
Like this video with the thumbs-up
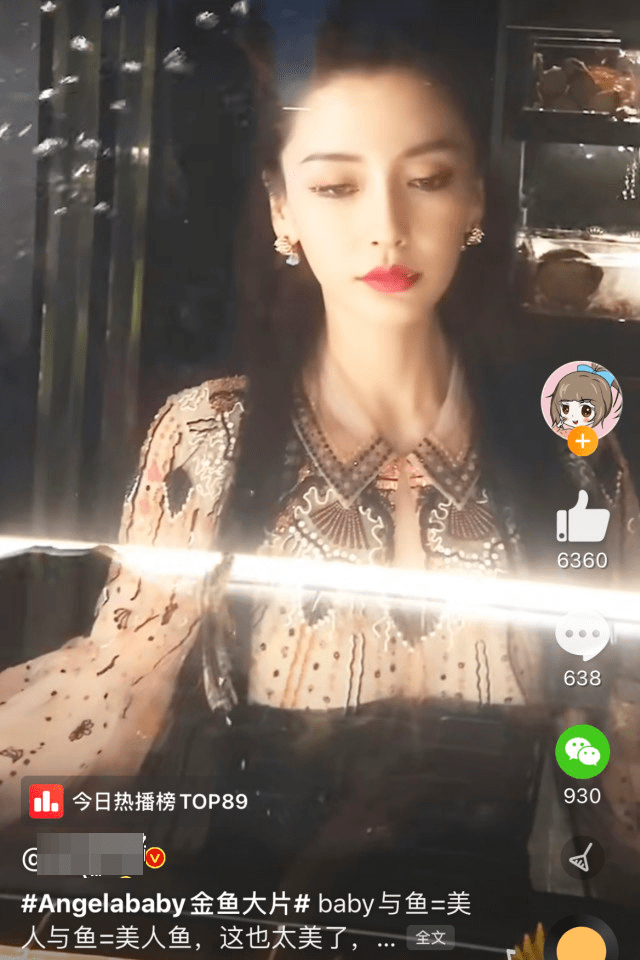pyautogui.click(x=582, y=518)
